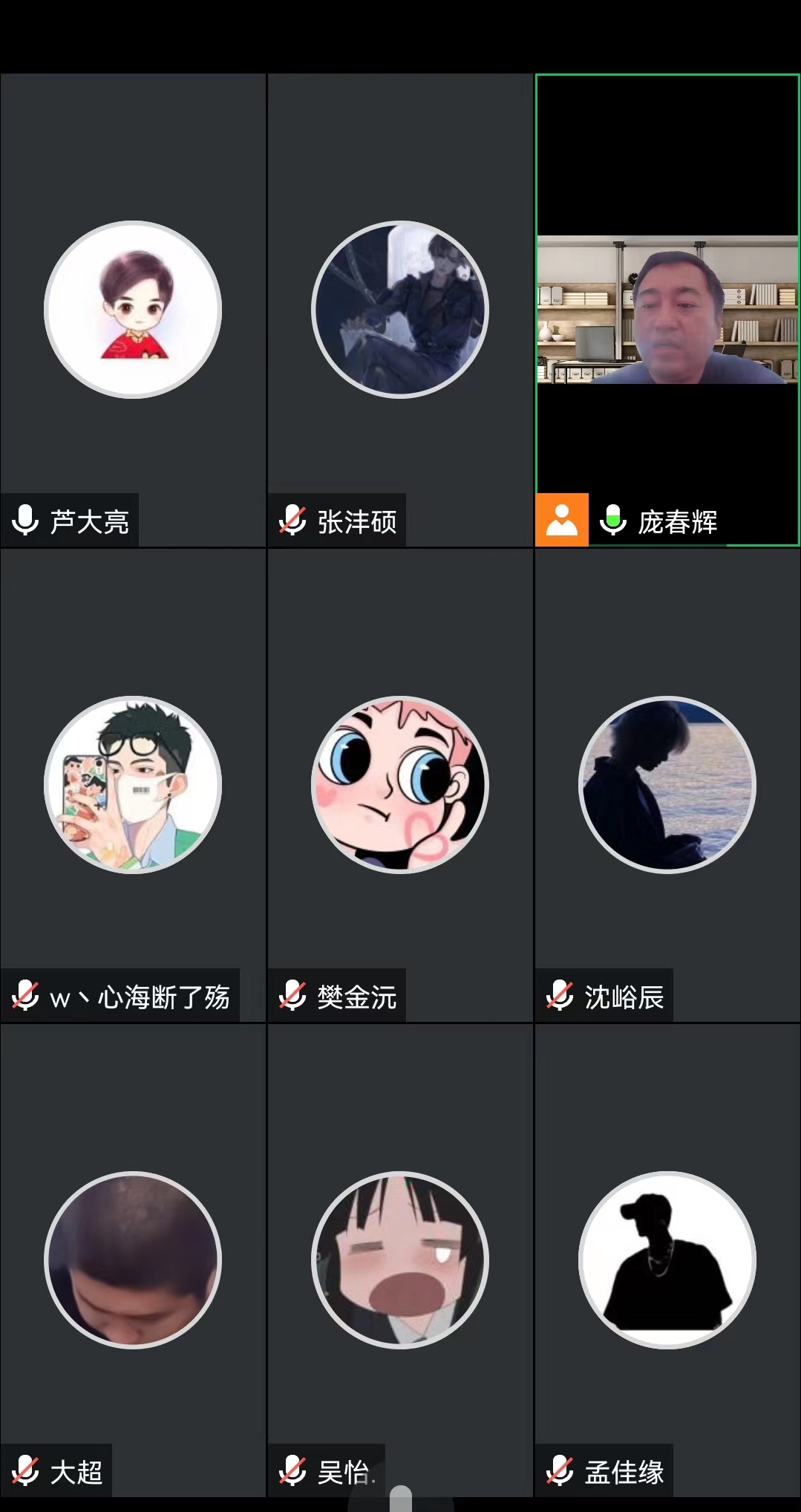
Task: Select the tile of w丶心海断了殇
Action: pyautogui.click(x=133, y=785)
